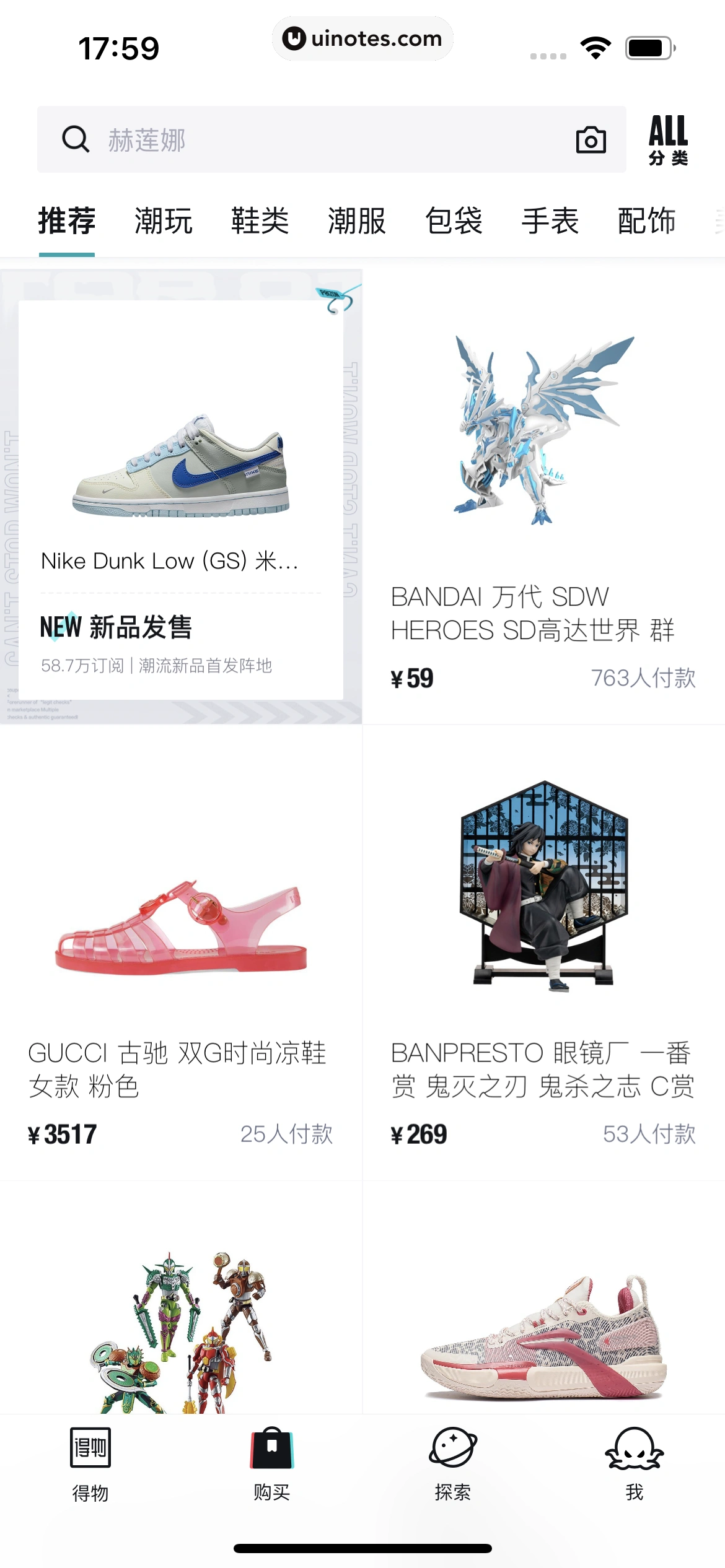This screenshot has width=725, height=1568.
Task: Tap the Wi-Fi icon in the status bar
Action: point(594,46)
